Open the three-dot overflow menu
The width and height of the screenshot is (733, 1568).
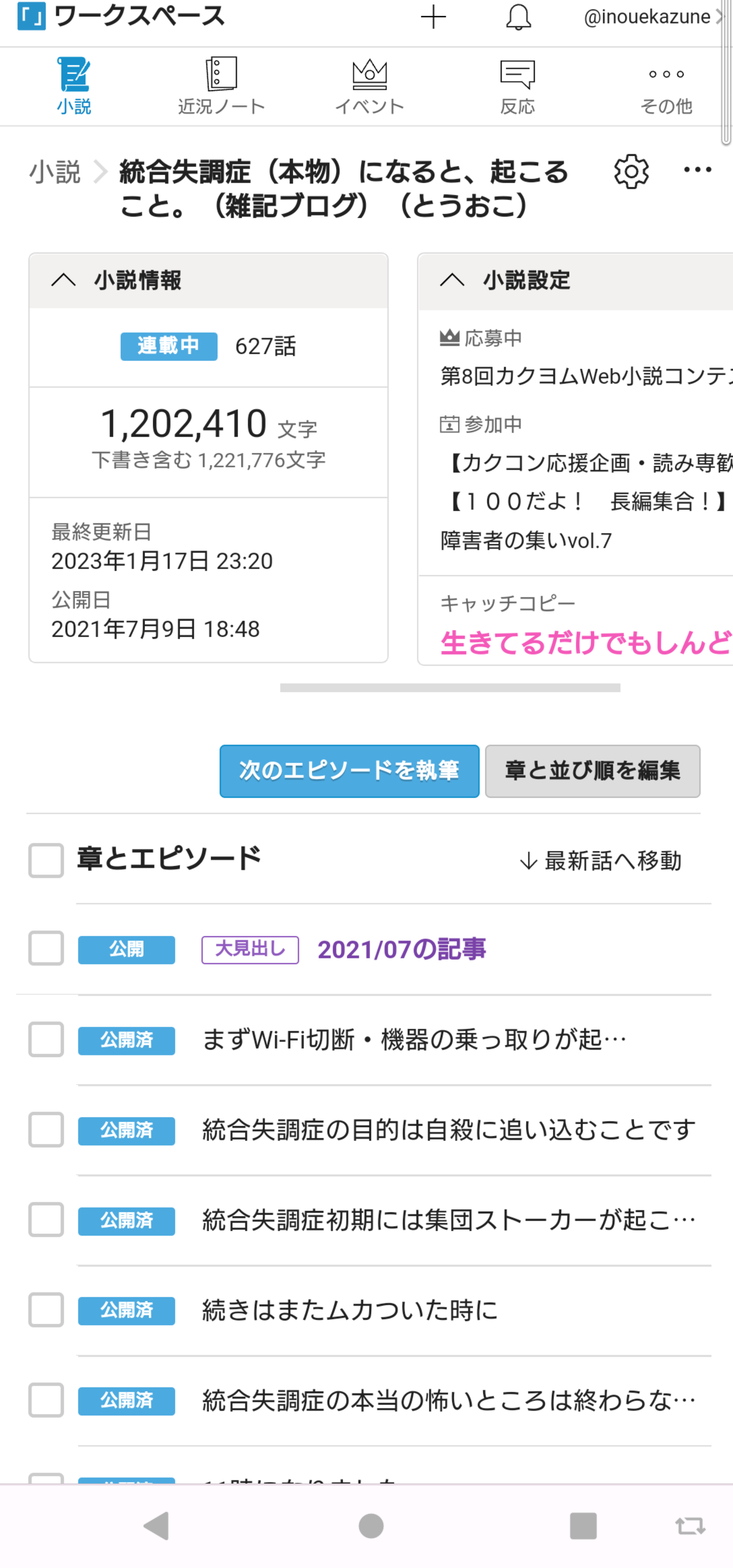[697, 170]
